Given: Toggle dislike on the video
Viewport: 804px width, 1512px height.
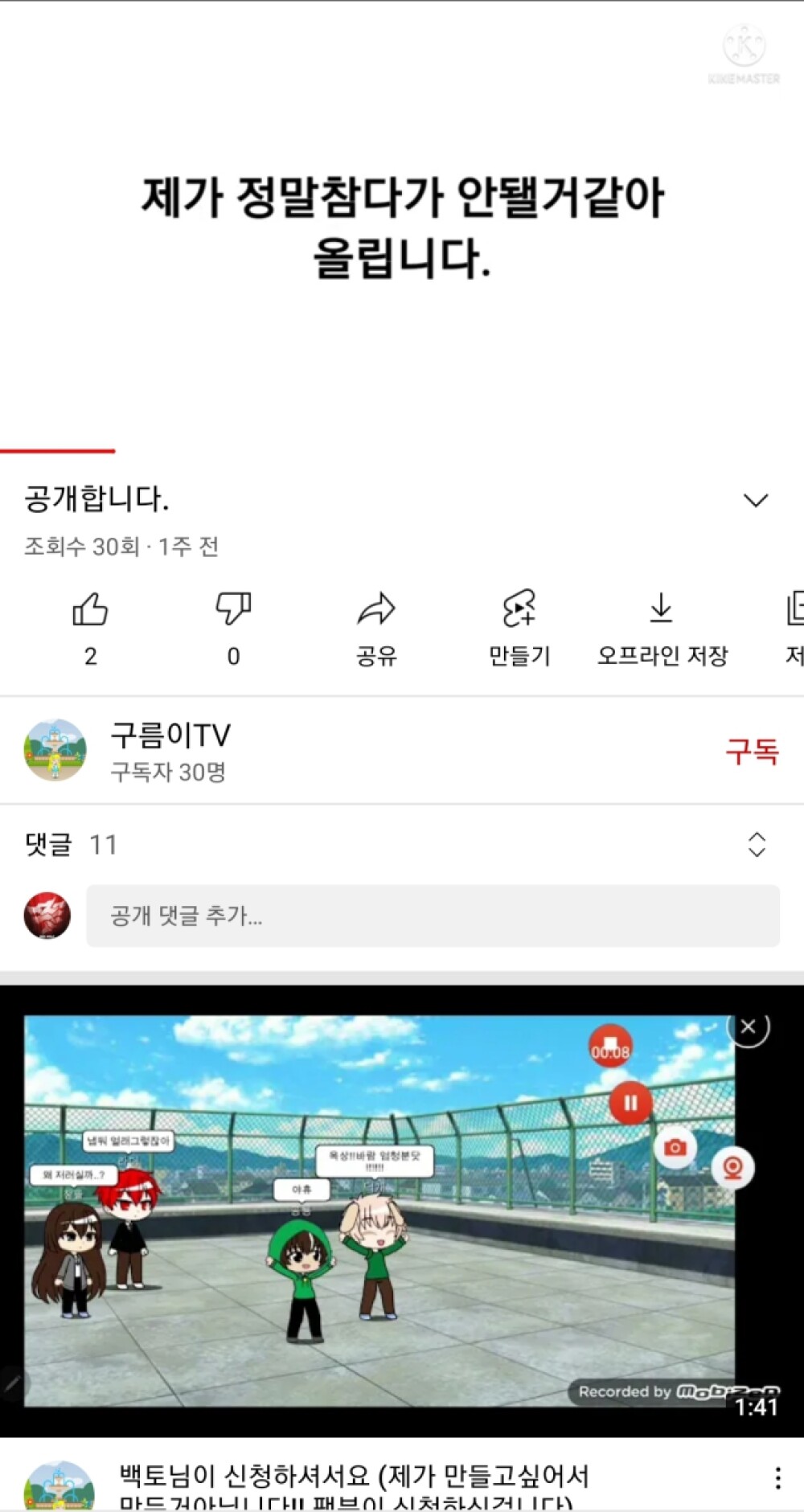Looking at the screenshot, I should tap(233, 613).
